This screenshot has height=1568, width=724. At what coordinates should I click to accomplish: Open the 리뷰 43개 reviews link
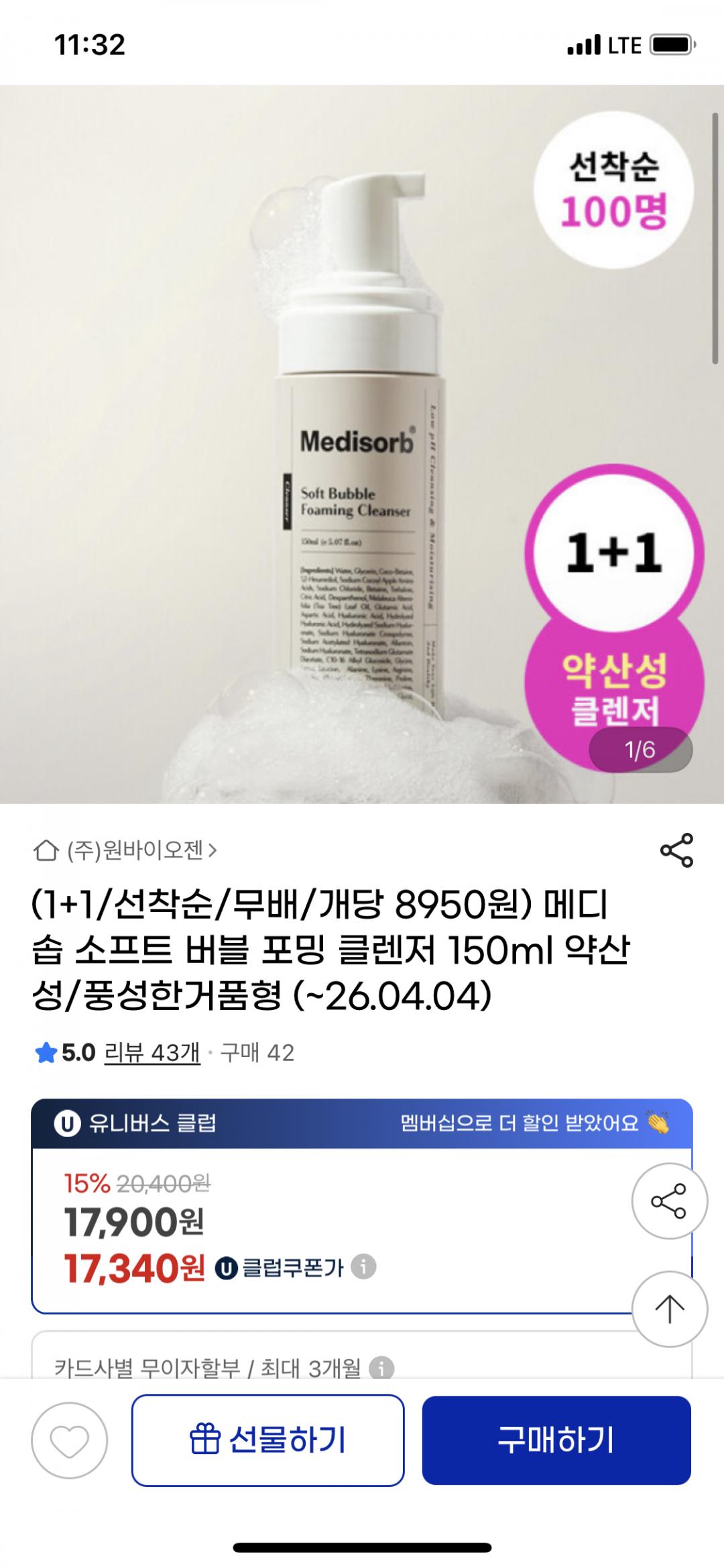pyautogui.click(x=152, y=1053)
